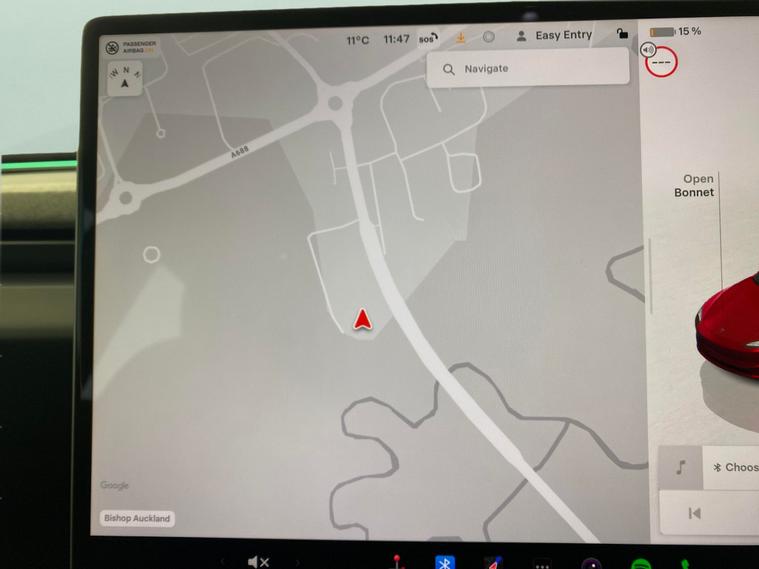Open the Bluetooth app in dock
Screen dimensions: 759x569
click(445, 562)
